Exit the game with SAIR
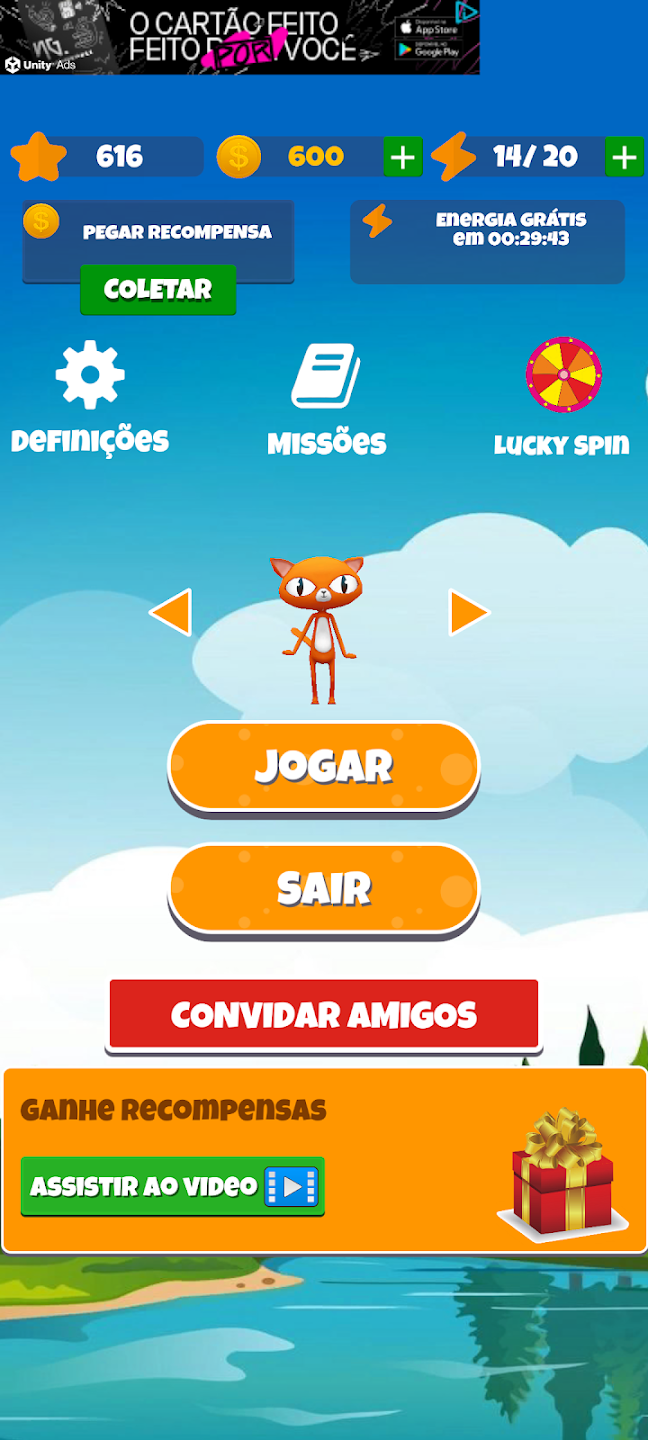This screenshot has width=648, height=1440. coord(324,888)
